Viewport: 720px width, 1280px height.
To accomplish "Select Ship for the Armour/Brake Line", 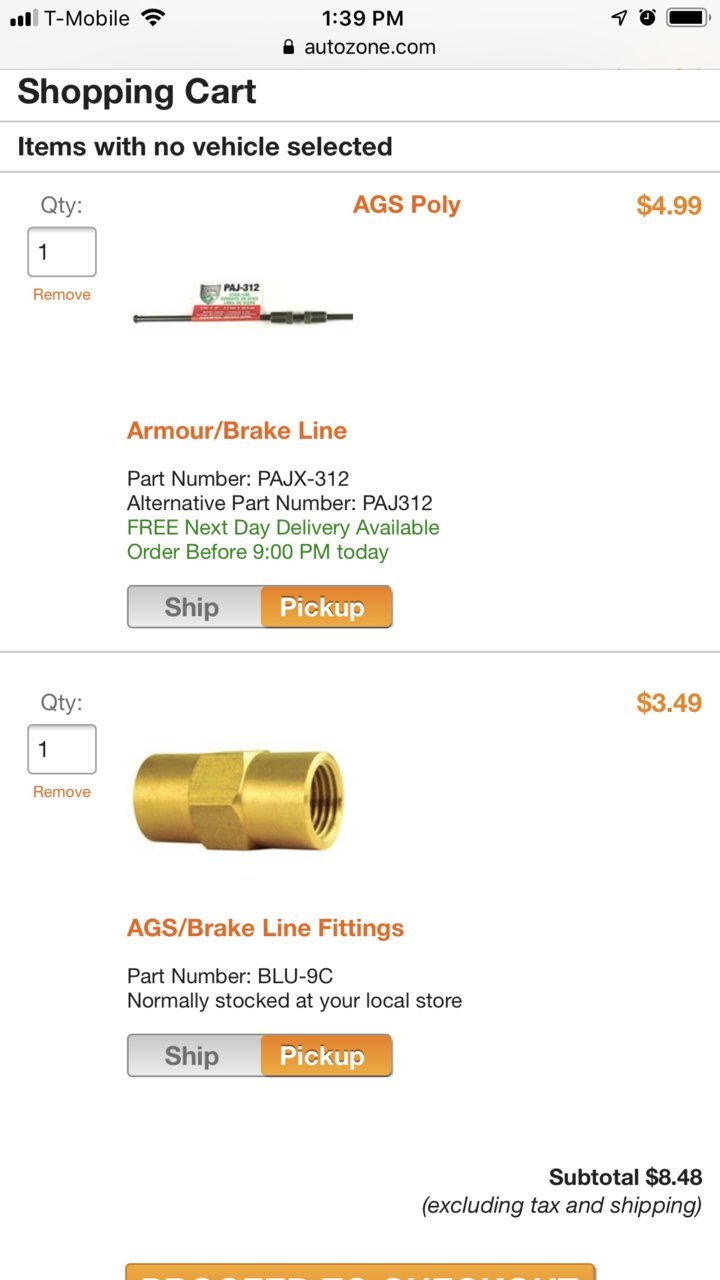I will click(194, 607).
